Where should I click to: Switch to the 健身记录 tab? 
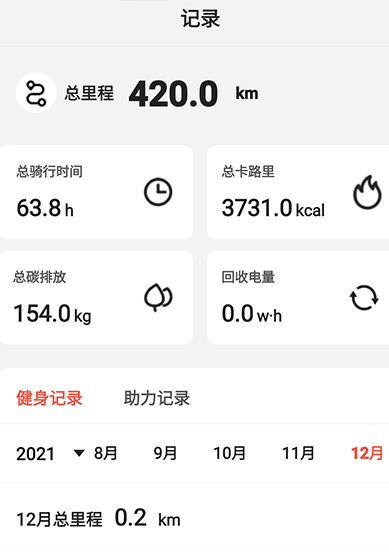[49, 398]
